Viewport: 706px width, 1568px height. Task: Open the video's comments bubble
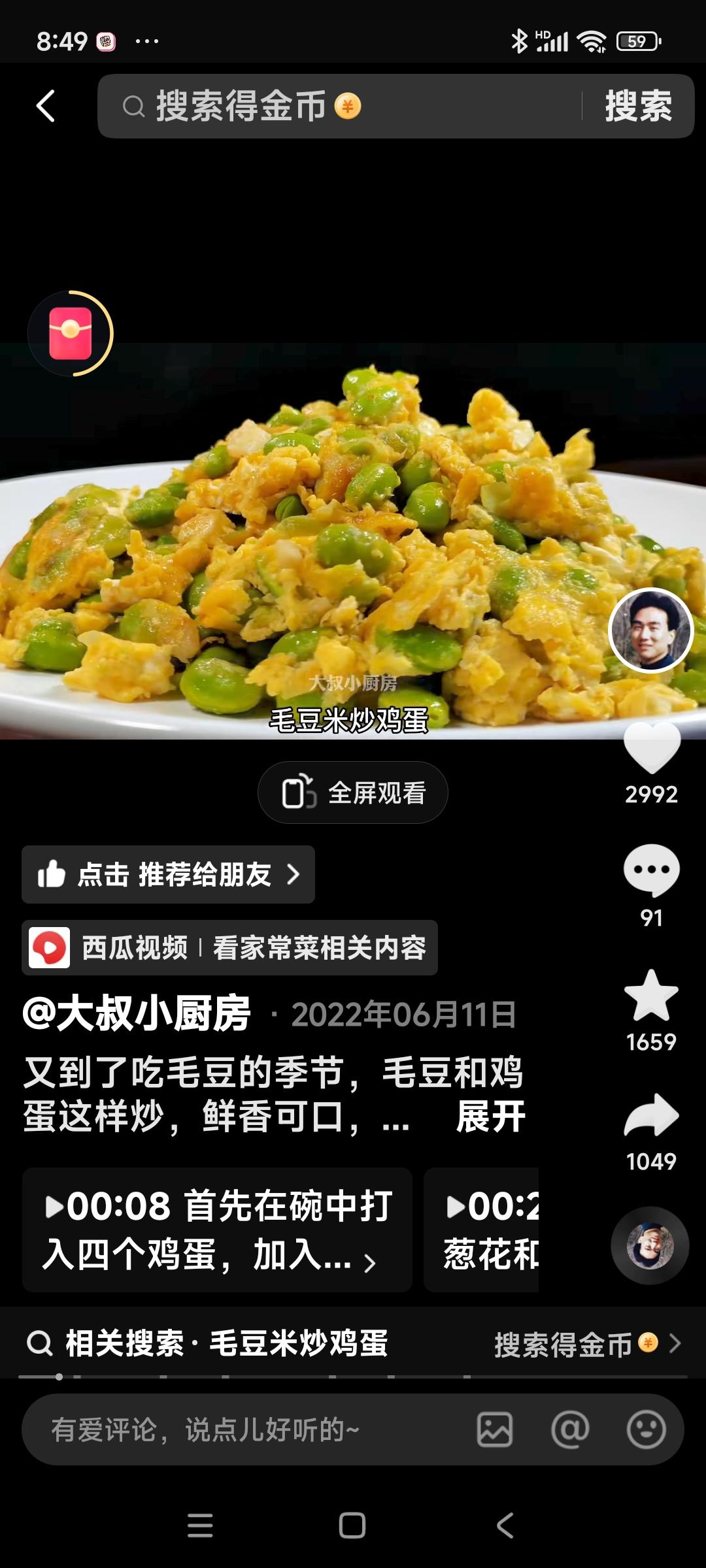651,870
